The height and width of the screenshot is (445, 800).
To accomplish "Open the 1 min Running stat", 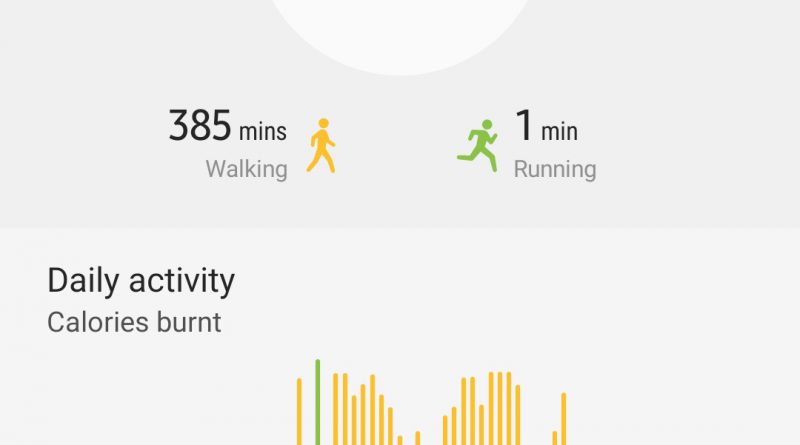I will pos(528,145).
